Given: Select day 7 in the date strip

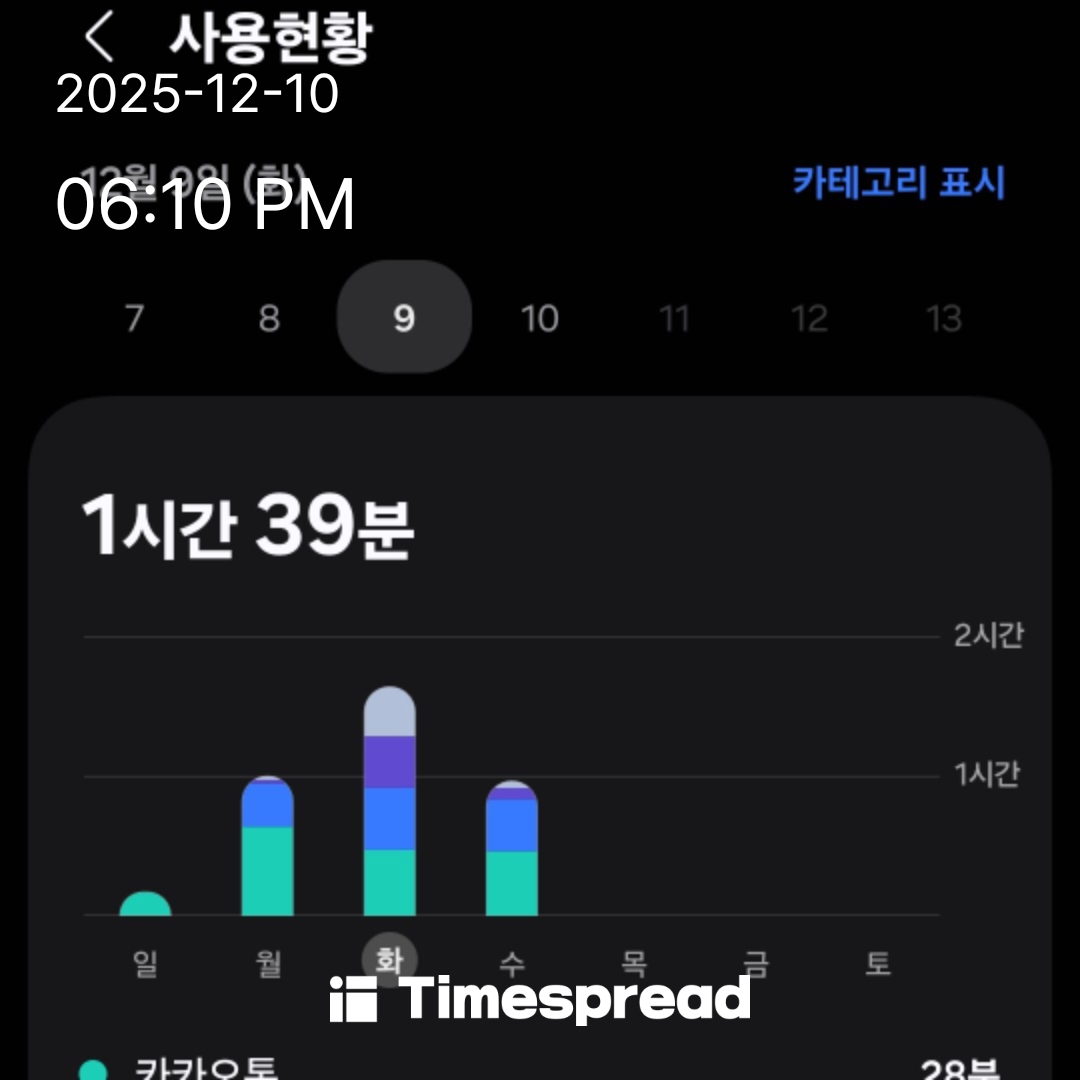Looking at the screenshot, I should point(134,319).
